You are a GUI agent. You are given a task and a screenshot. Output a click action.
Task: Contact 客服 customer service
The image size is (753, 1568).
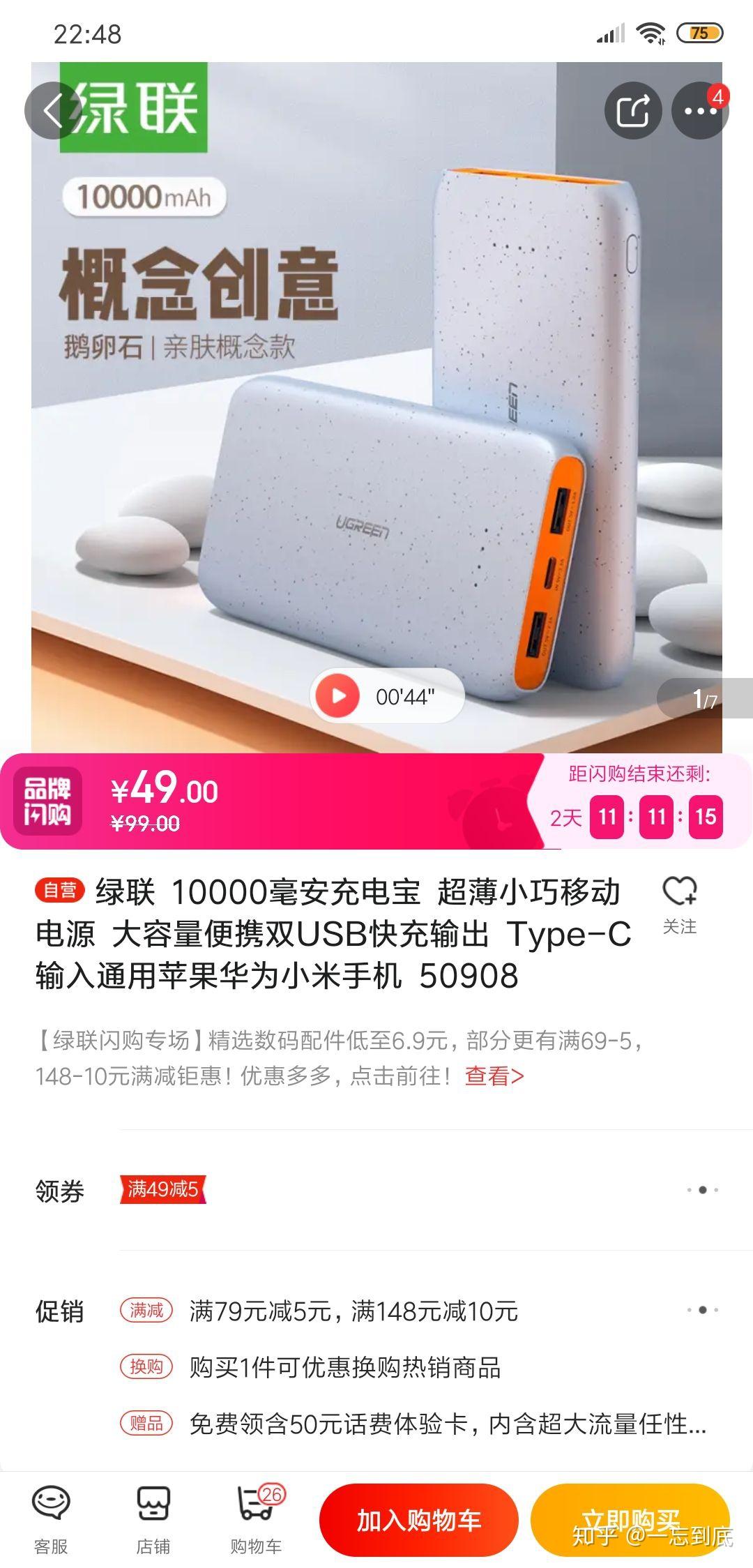51,1521
